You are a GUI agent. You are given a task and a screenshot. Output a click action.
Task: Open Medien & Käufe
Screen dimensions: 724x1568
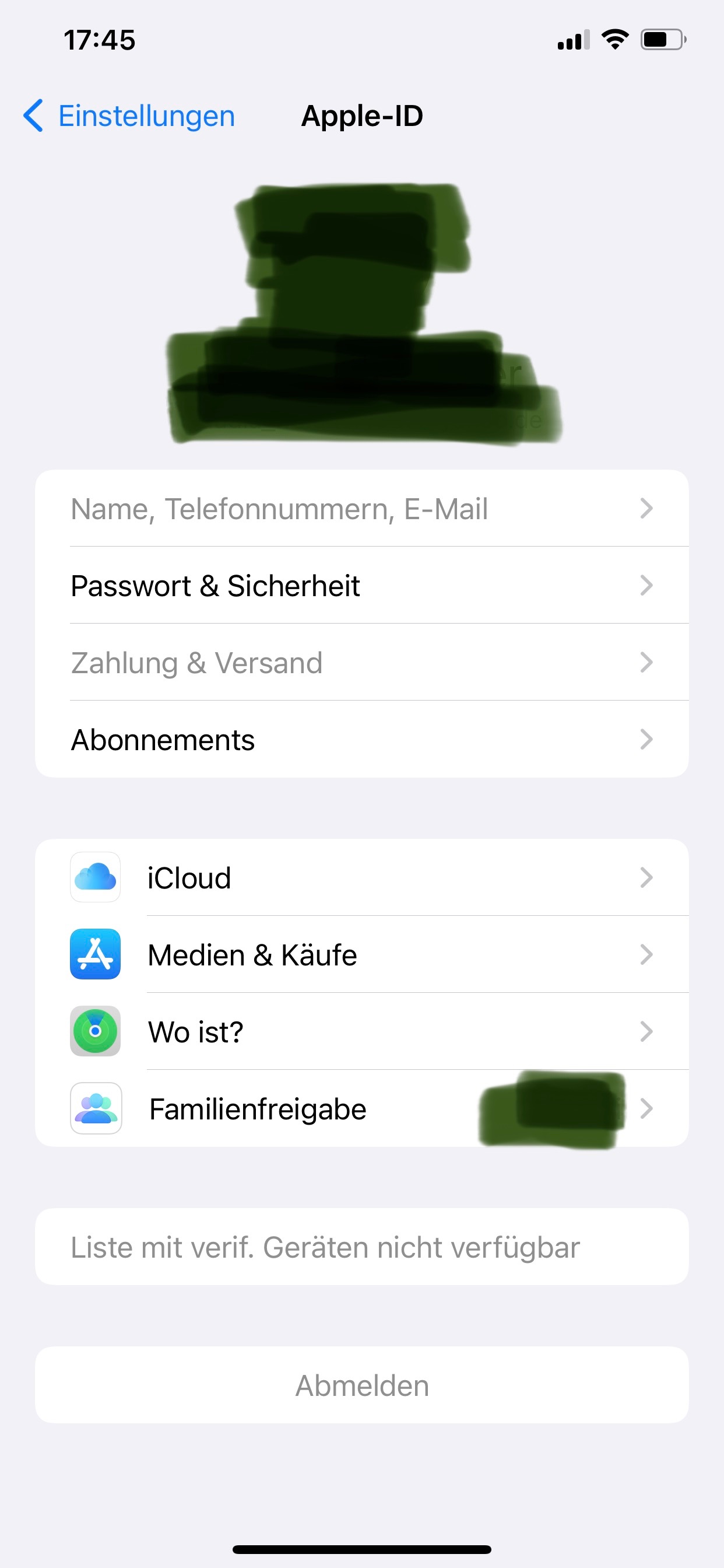click(361, 954)
